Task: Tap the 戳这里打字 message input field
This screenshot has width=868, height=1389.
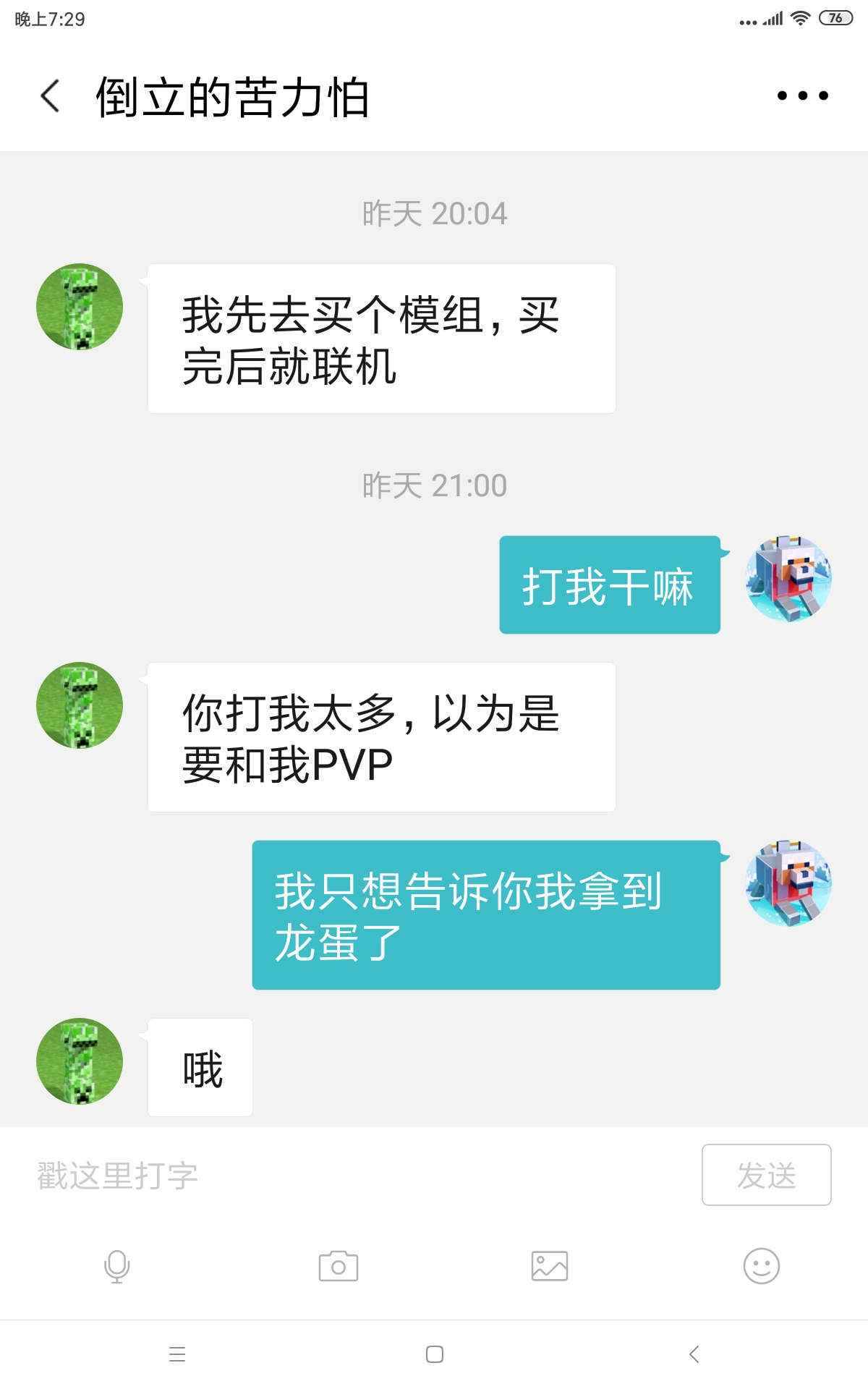Action: [362, 1175]
